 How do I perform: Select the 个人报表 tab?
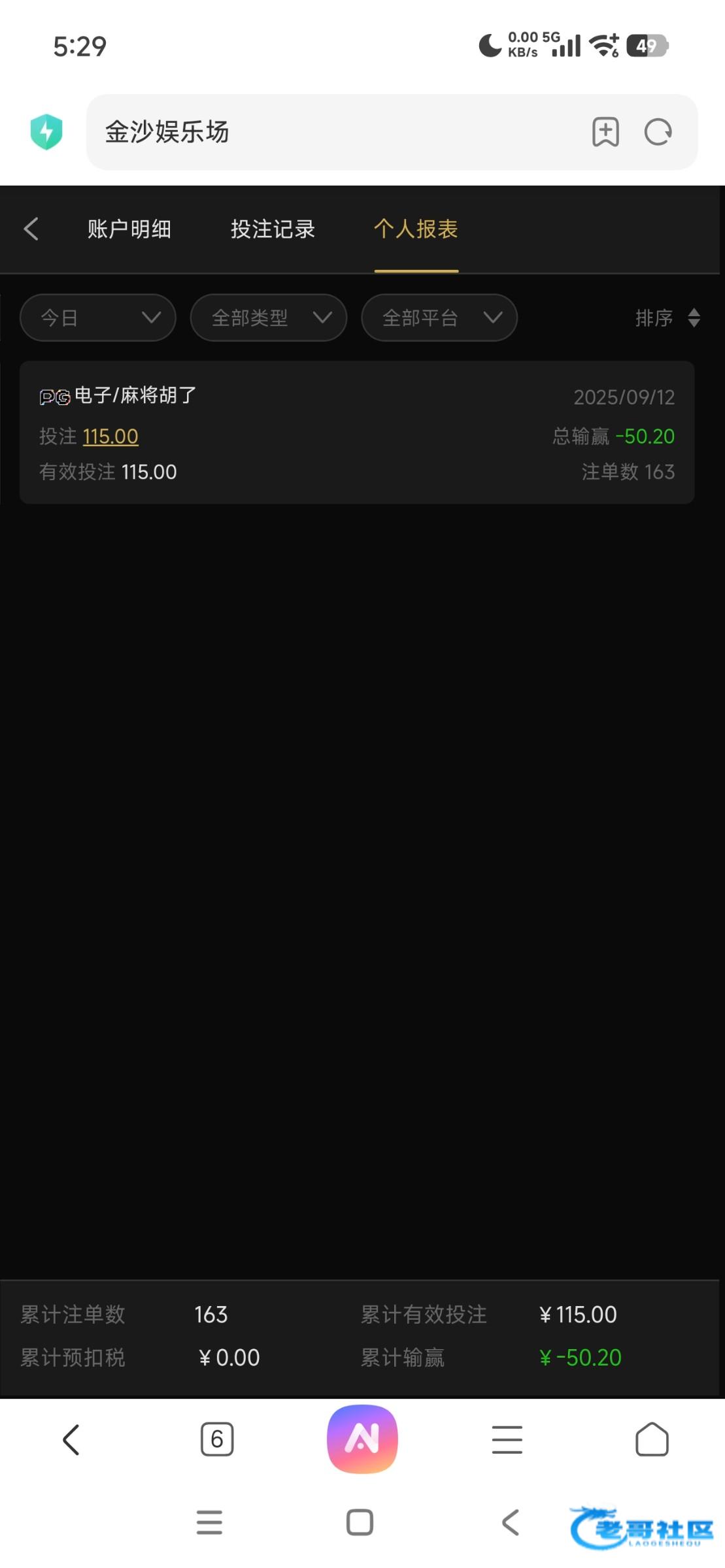pos(416,229)
